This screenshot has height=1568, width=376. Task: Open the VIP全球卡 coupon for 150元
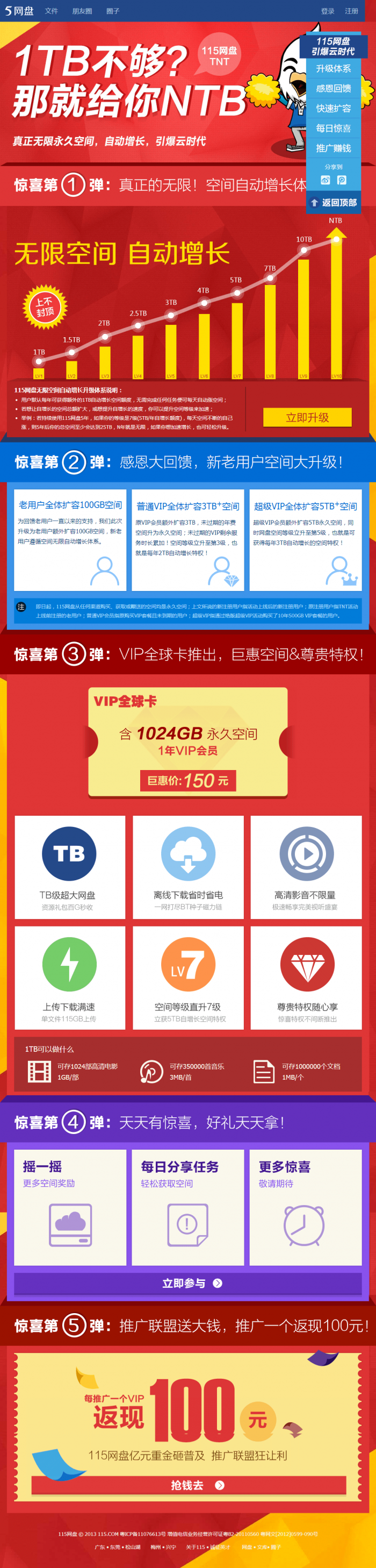pos(187,743)
